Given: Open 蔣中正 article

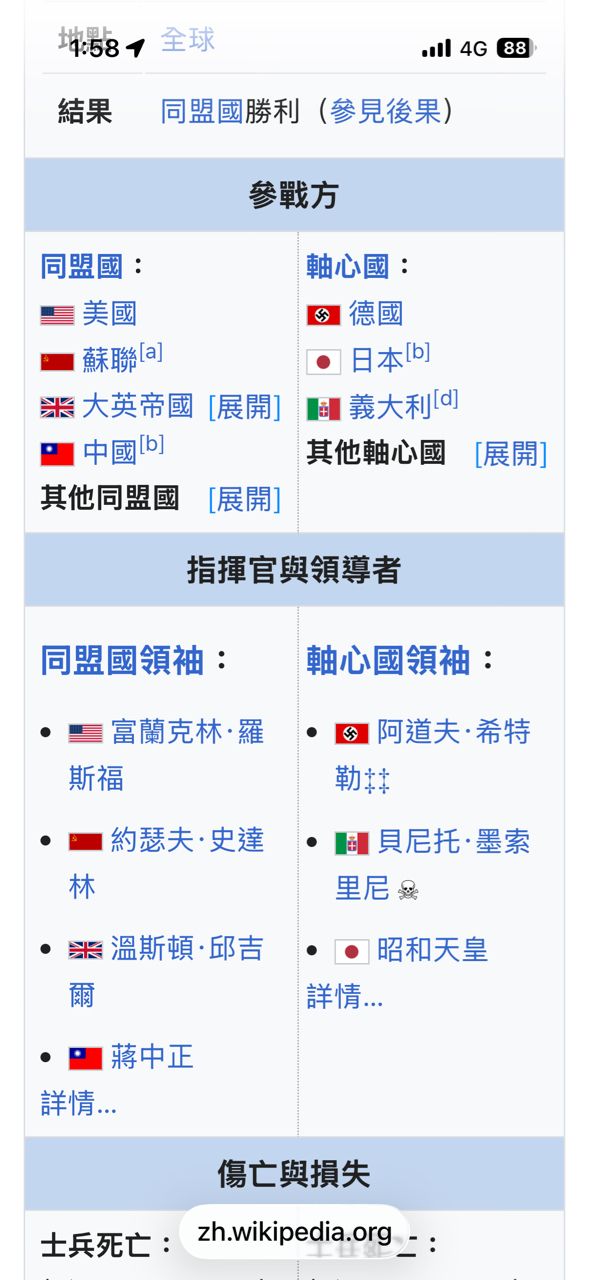Looking at the screenshot, I should click(x=152, y=1057).
